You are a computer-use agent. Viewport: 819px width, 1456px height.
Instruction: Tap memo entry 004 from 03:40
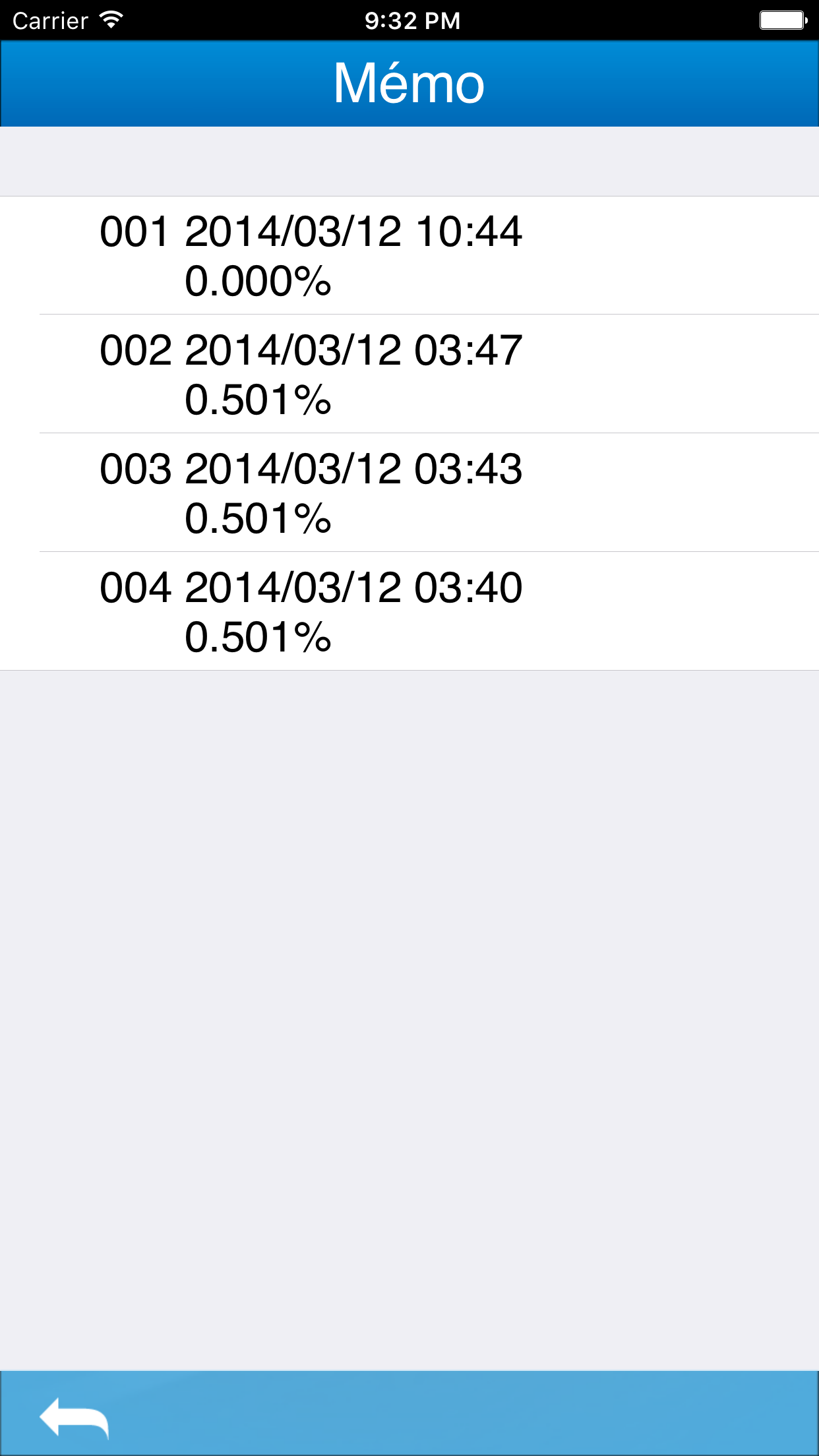(409, 611)
